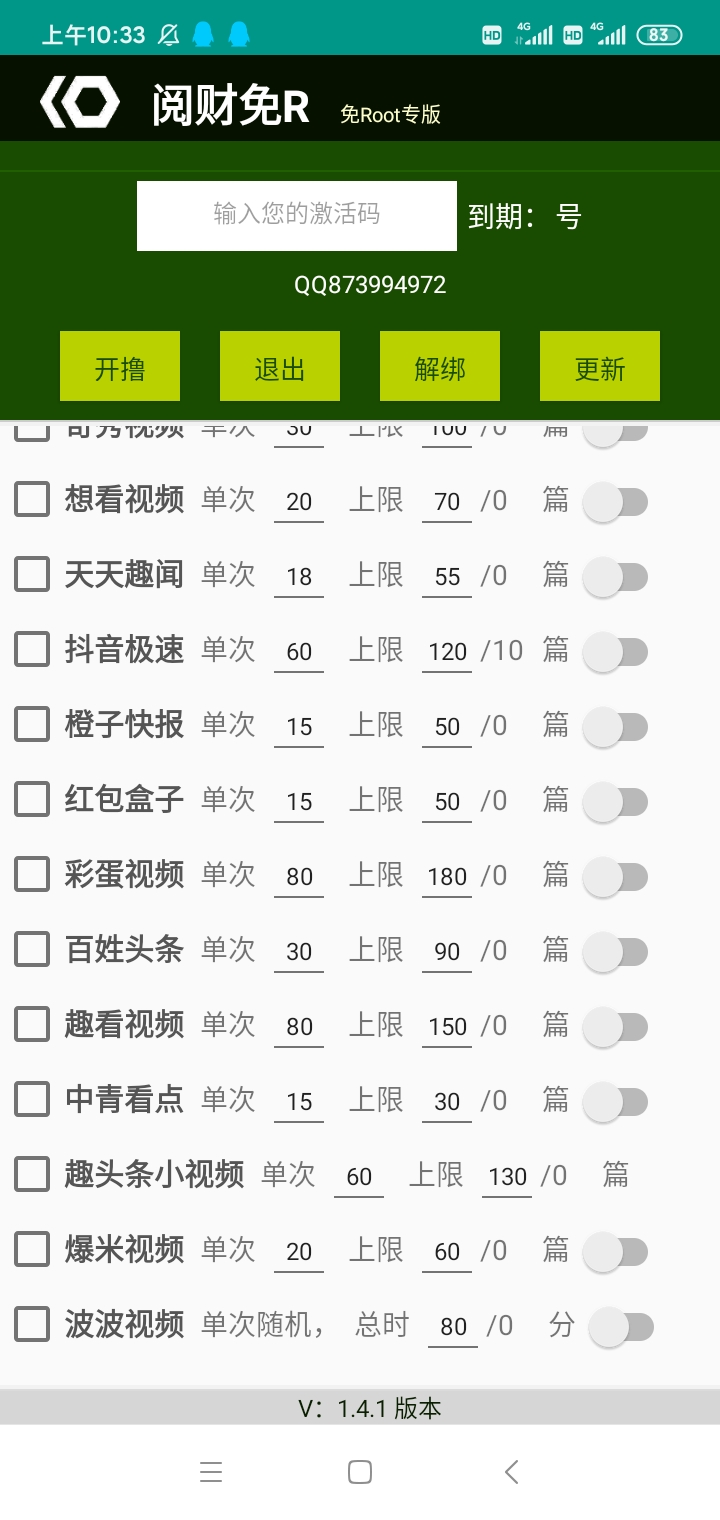Open the second QQ notification bell icon
720x1520 pixels.
(x=237, y=32)
